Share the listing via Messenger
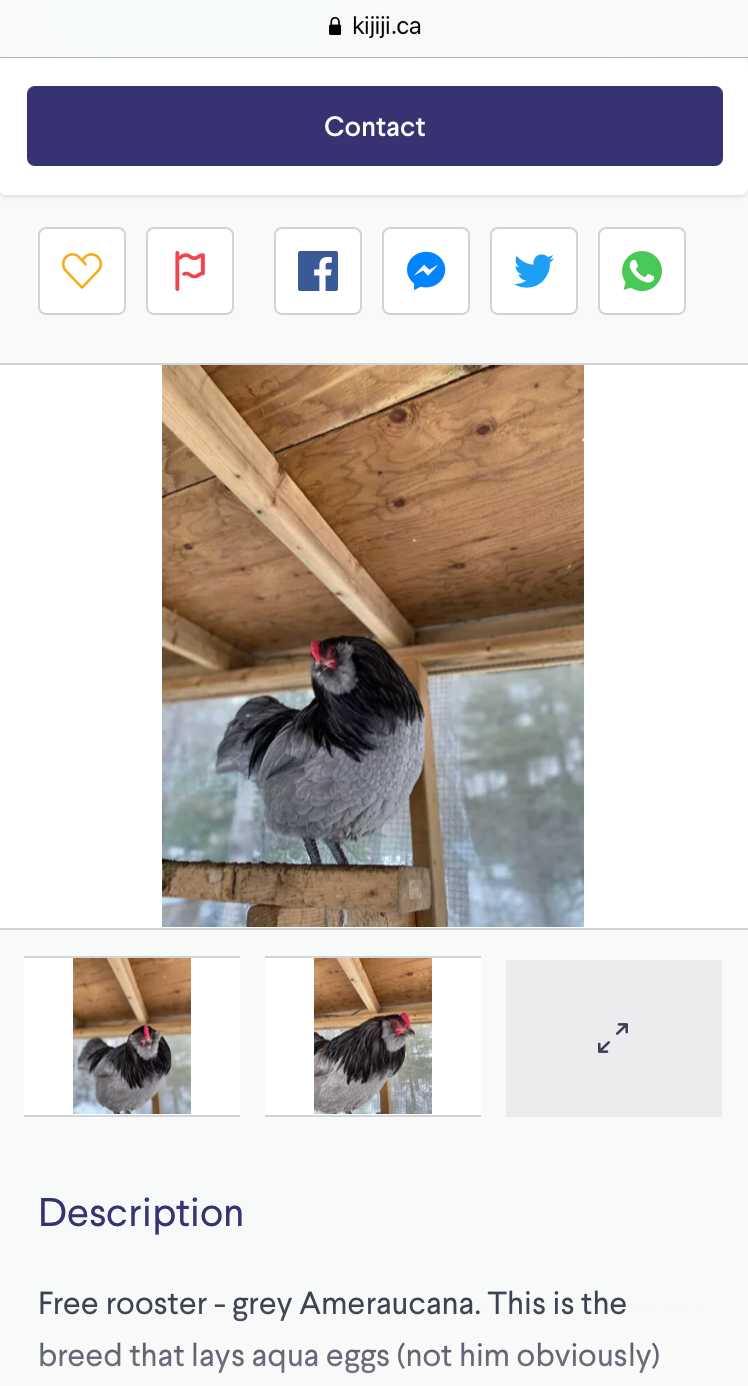This screenshot has width=748, height=1386. click(426, 271)
